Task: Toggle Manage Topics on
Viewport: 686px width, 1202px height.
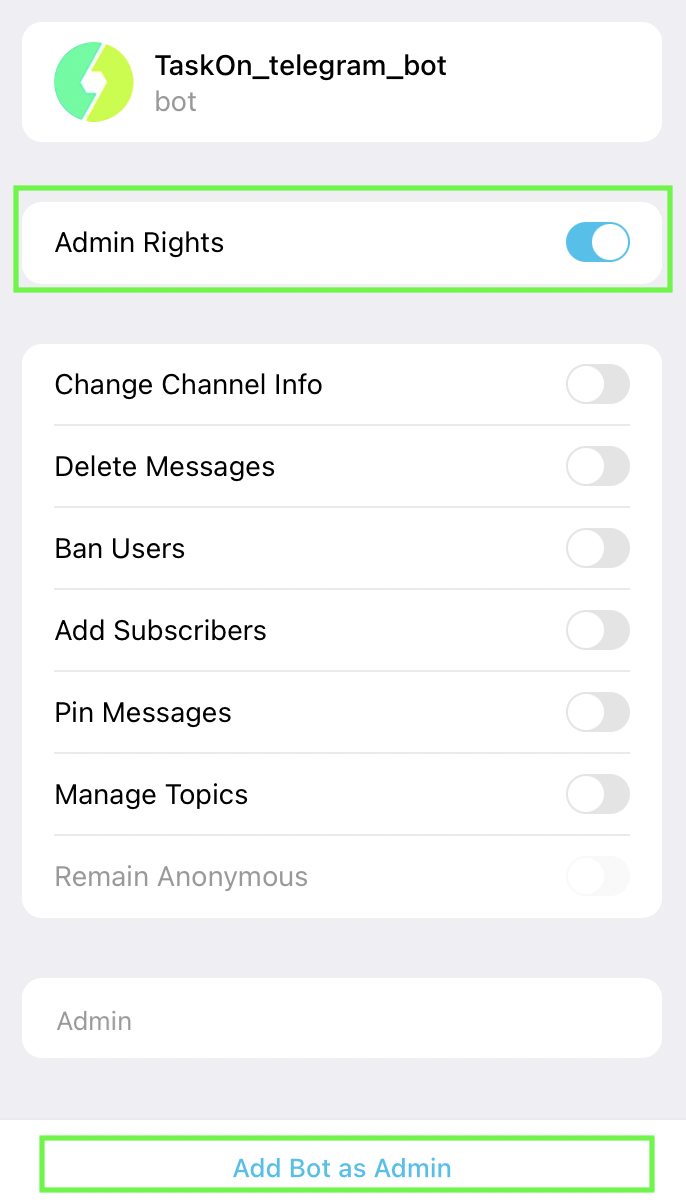Action: point(597,795)
